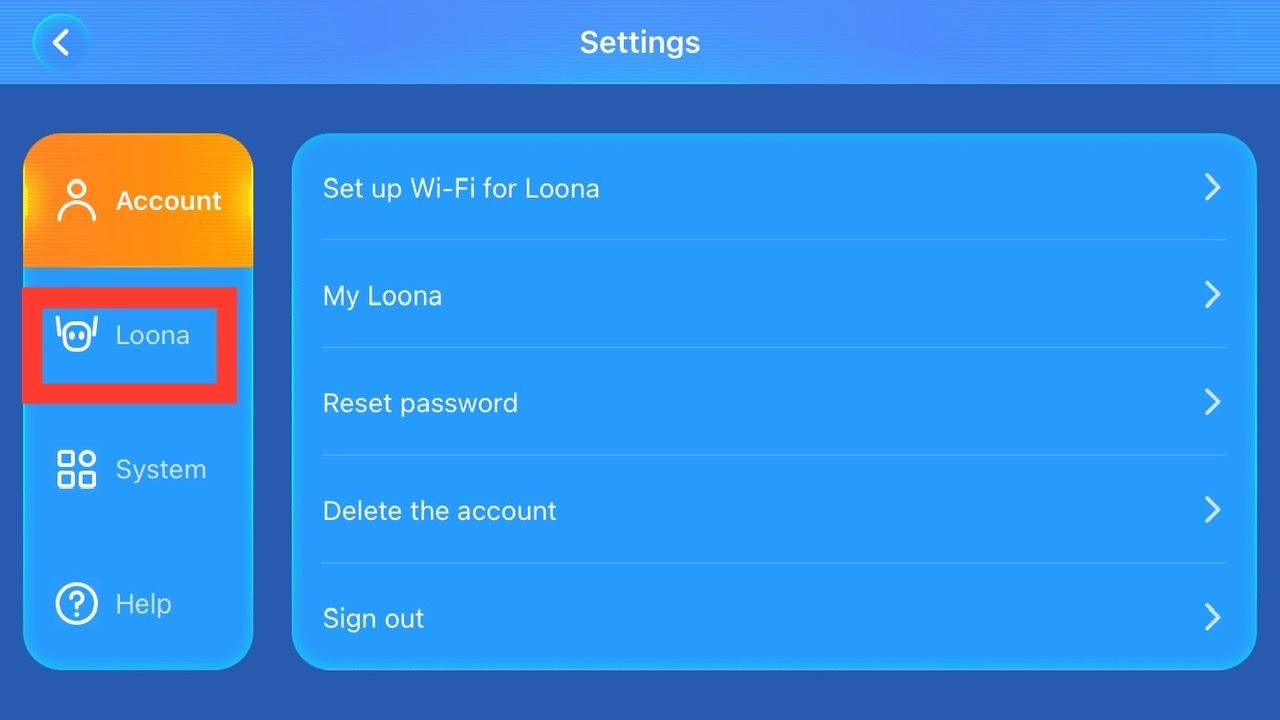Open the Reset password row
This screenshot has width=1280, height=720.
pos(772,403)
